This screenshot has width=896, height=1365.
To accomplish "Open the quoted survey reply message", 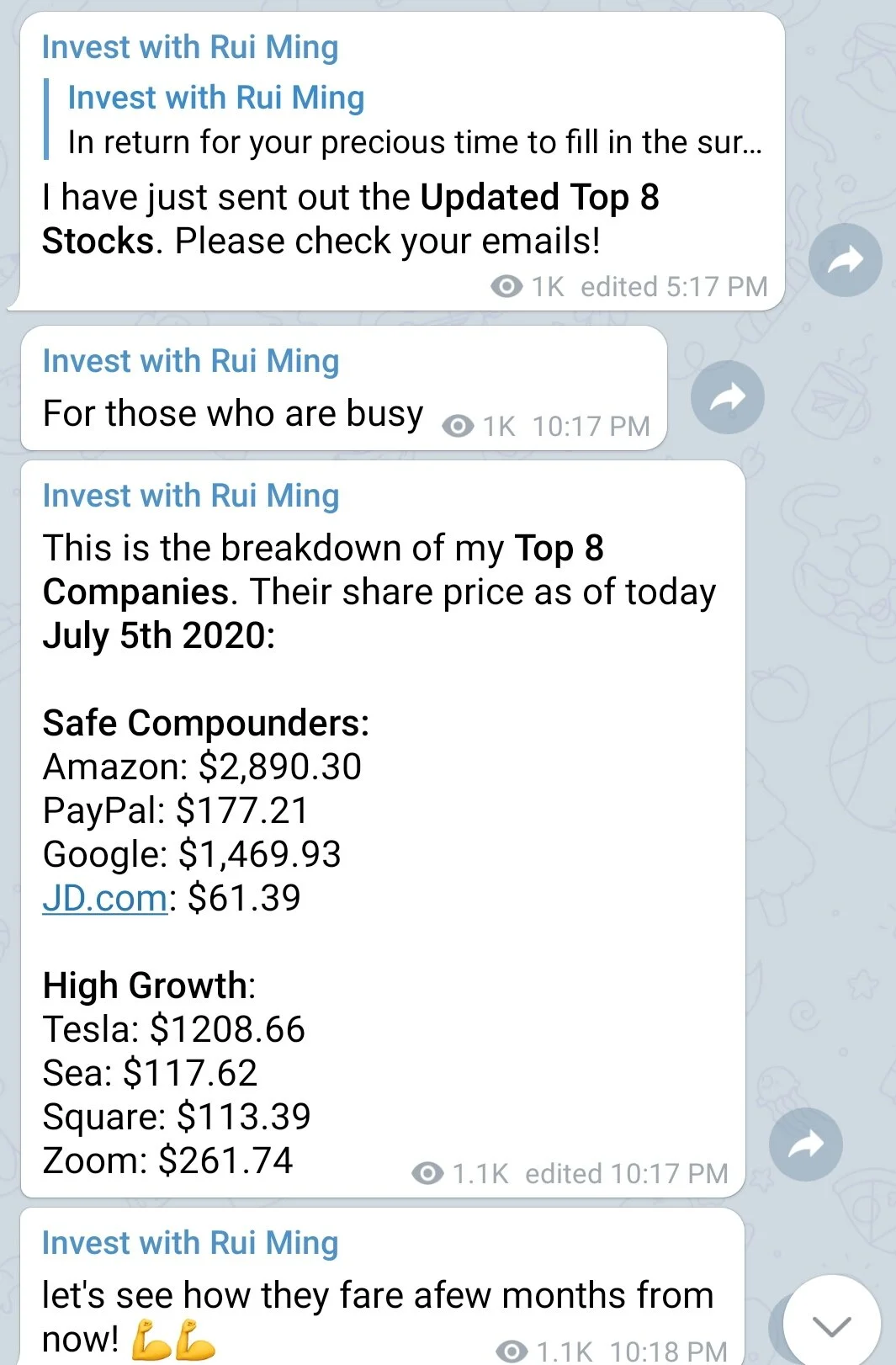I will [412, 120].
